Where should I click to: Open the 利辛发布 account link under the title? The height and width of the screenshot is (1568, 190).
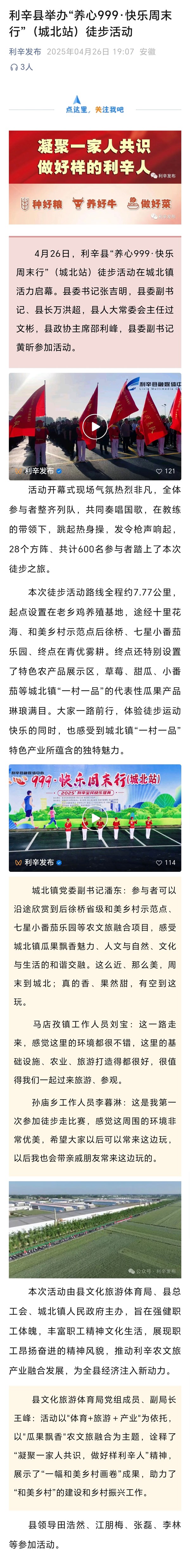25,52
